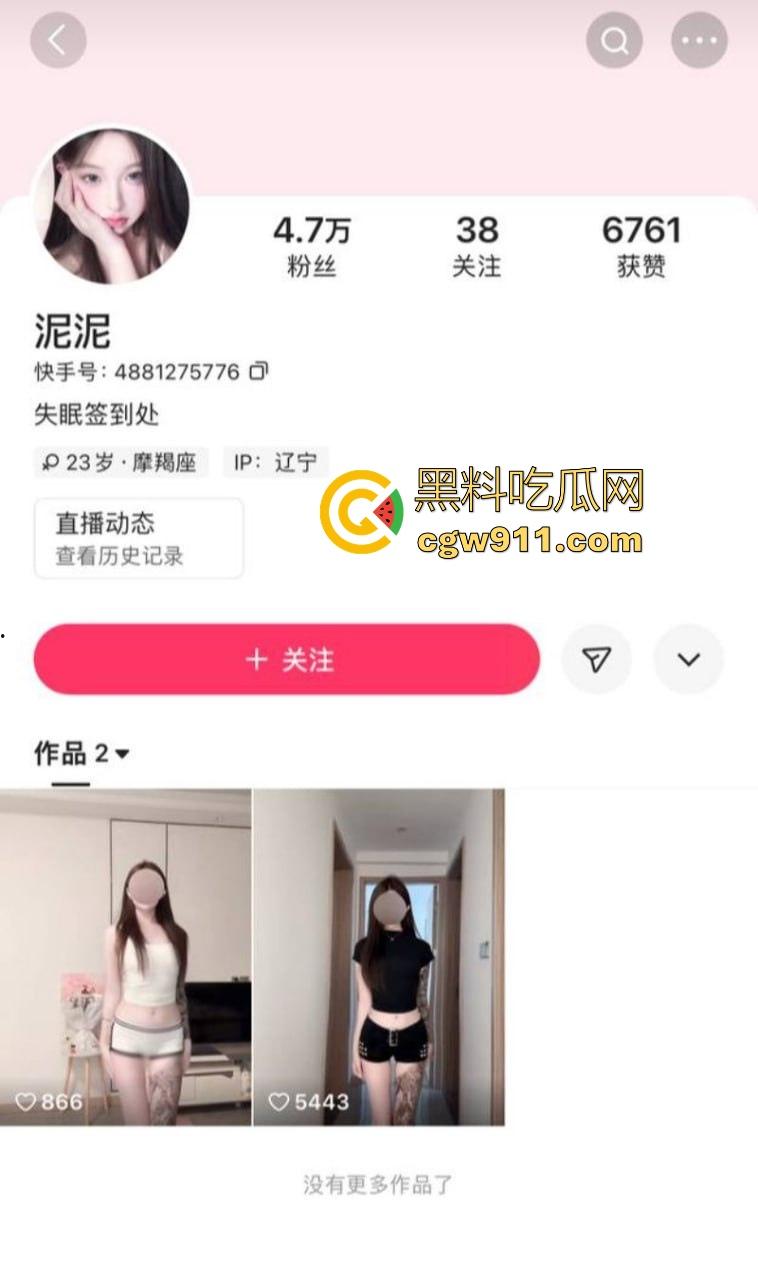Viewport: 758px width, 1280px height.
Task: Select the IP 辽宁 location tag
Action: point(275,462)
